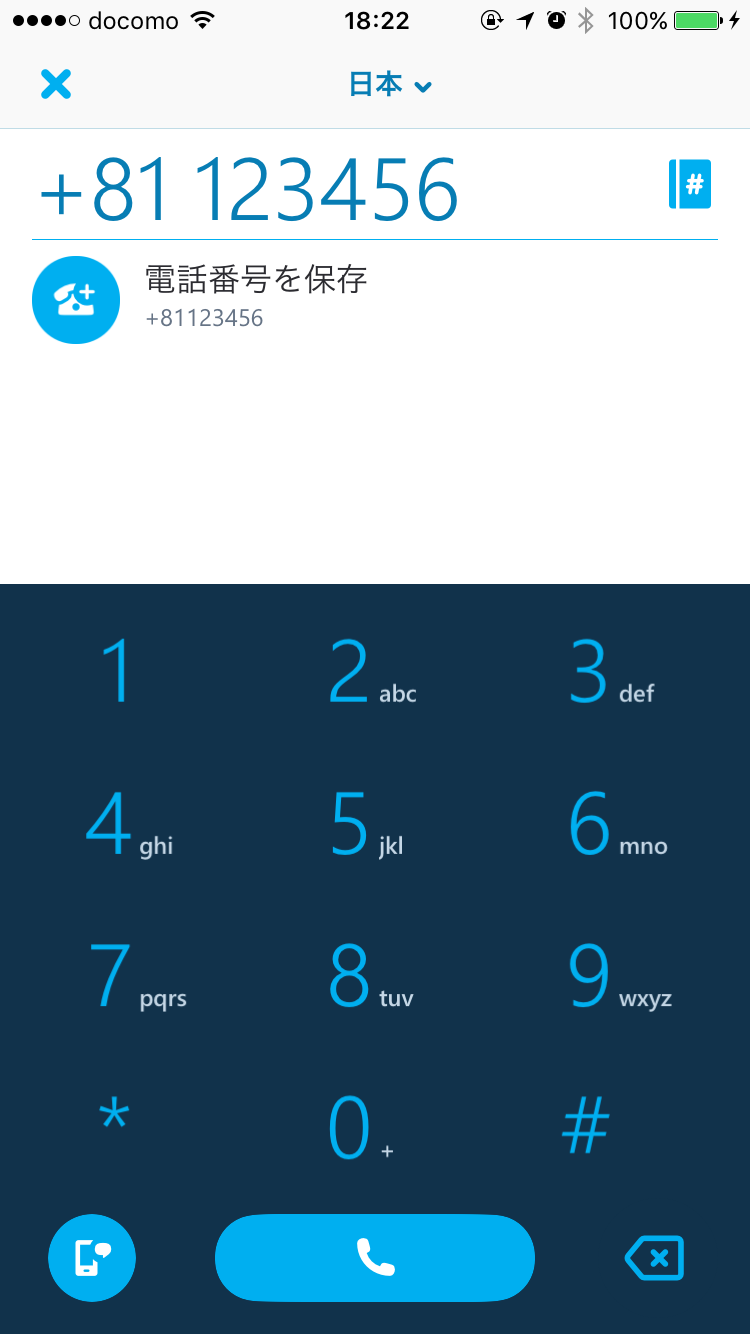
Task: Open the contacts phone book icon
Action: pos(689,184)
